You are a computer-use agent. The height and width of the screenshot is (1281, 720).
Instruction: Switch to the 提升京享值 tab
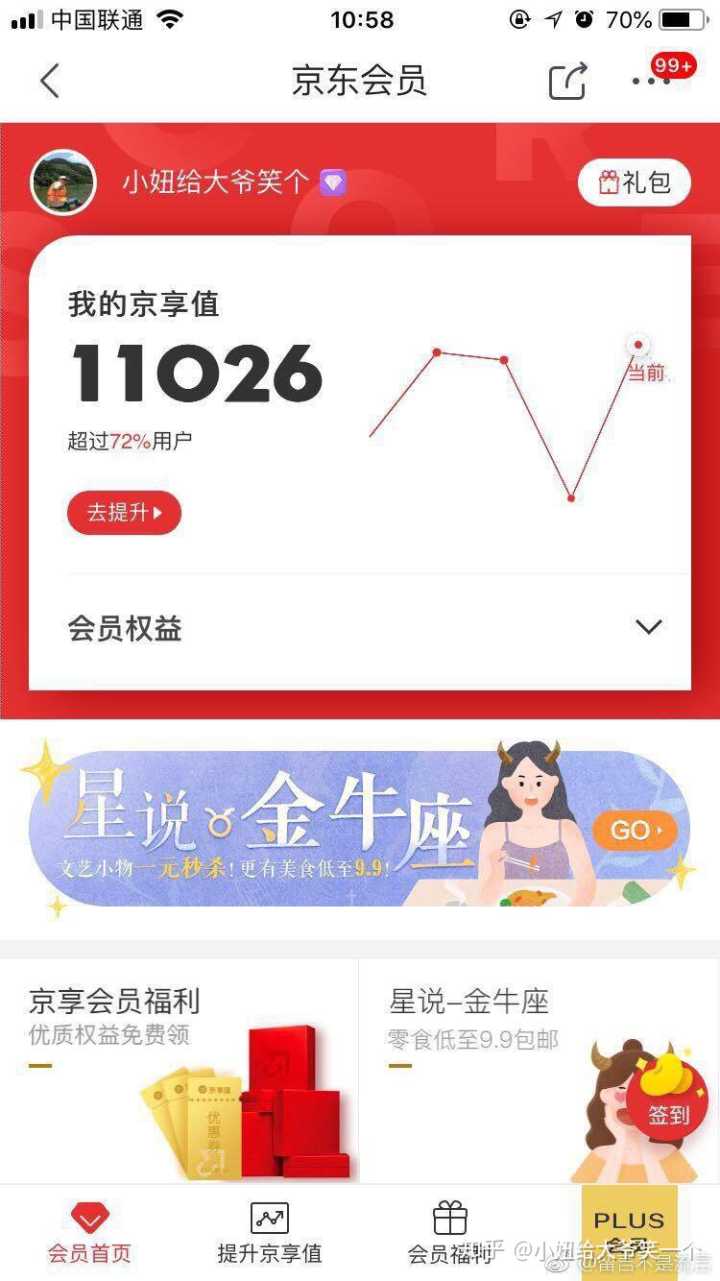(269, 1233)
